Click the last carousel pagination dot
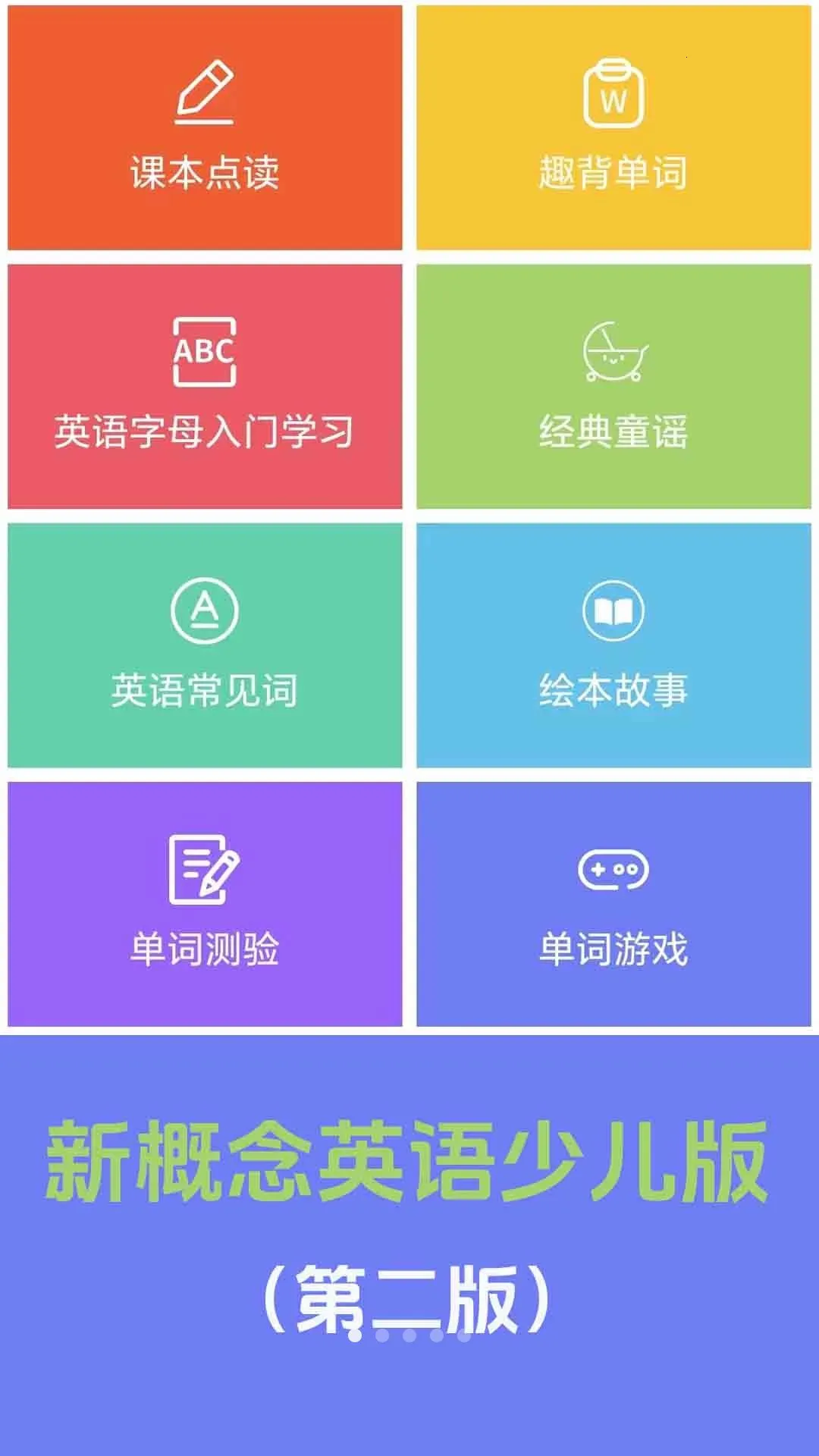Image resolution: width=819 pixels, height=1456 pixels. pyautogui.click(x=463, y=1337)
